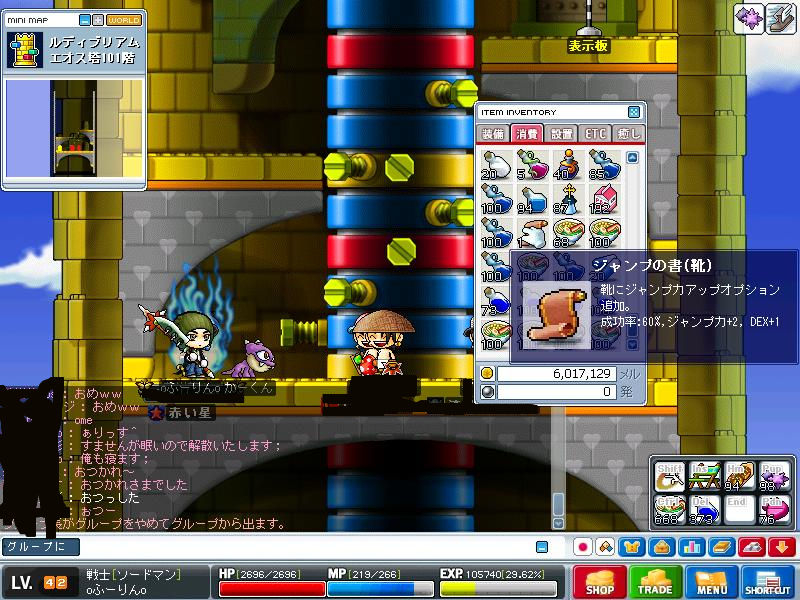Open the game MENU
This screenshot has height=600, width=800.
(712, 581)
